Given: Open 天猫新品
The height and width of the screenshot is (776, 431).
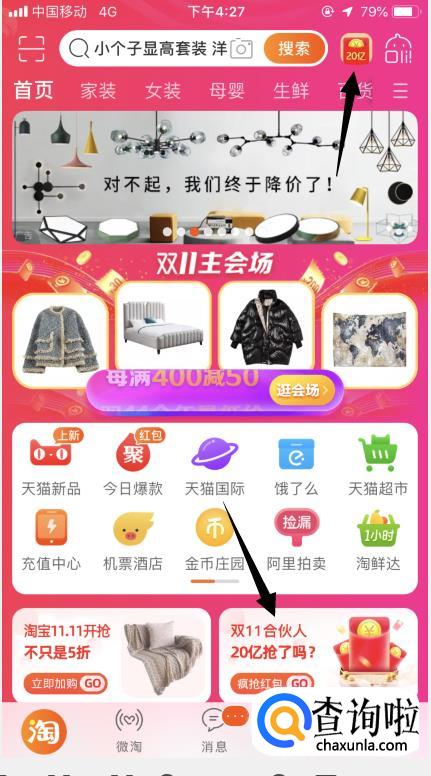Looking at the screenshot, I should 50,463.
